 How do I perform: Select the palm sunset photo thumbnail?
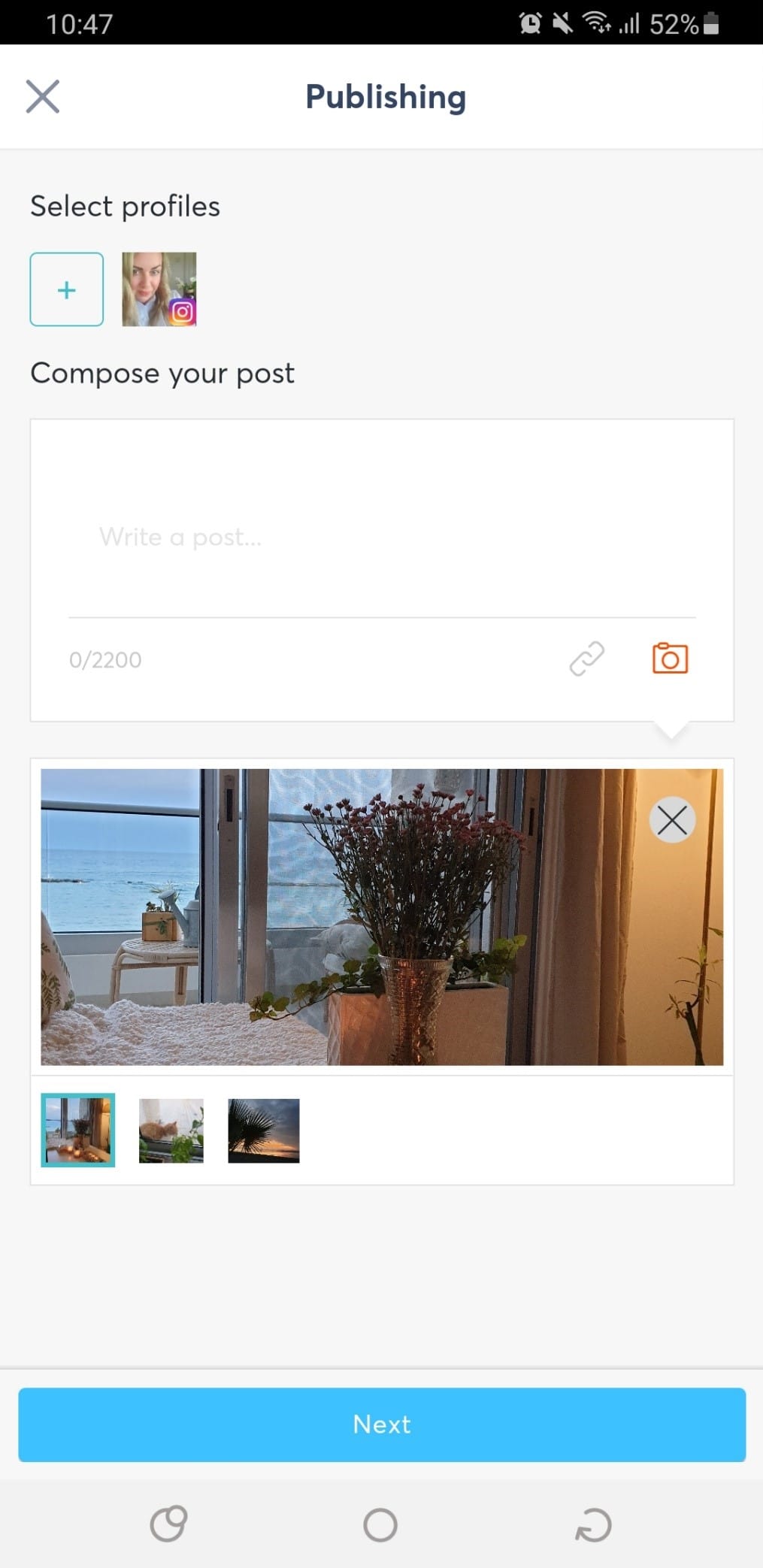point(264,1131)
